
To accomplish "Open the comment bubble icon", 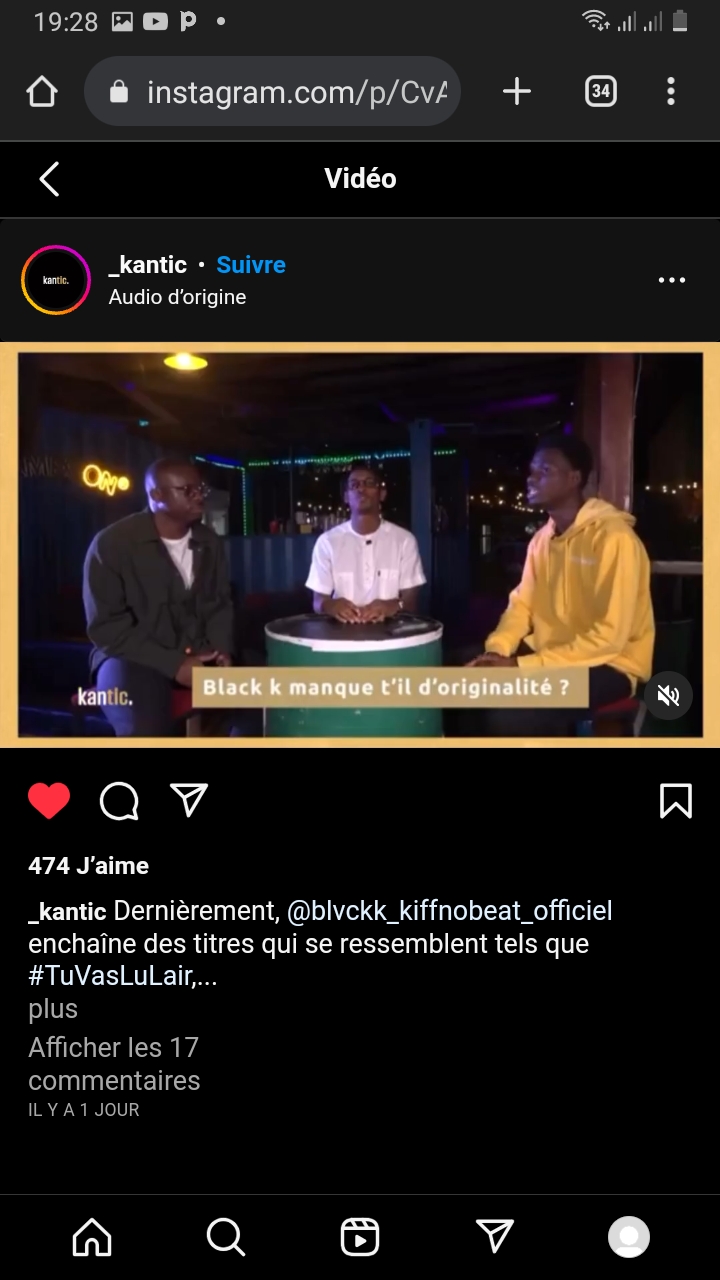I will pyautogui.click(x=119, y=801).
